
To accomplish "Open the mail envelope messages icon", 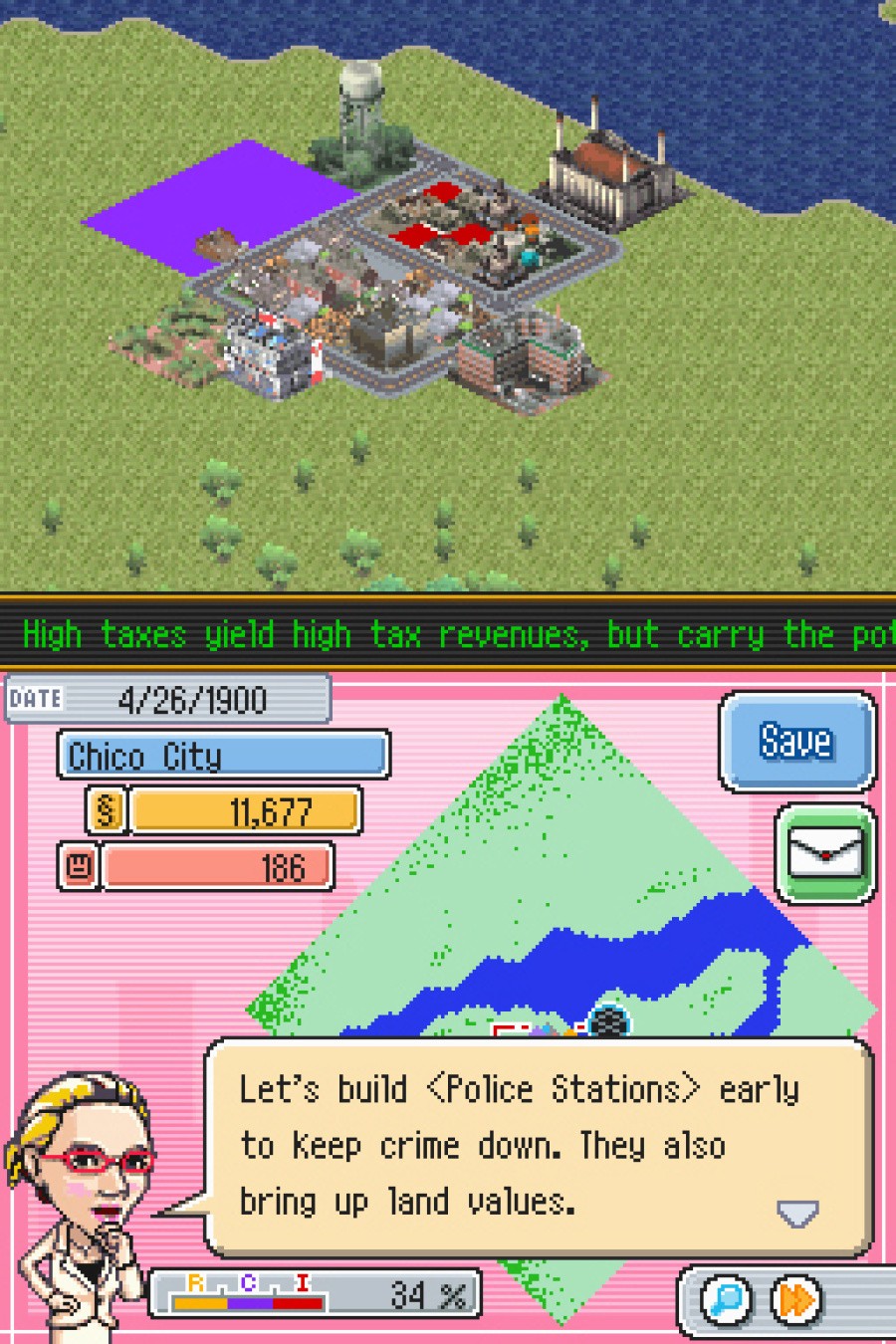I will point(825,854).
